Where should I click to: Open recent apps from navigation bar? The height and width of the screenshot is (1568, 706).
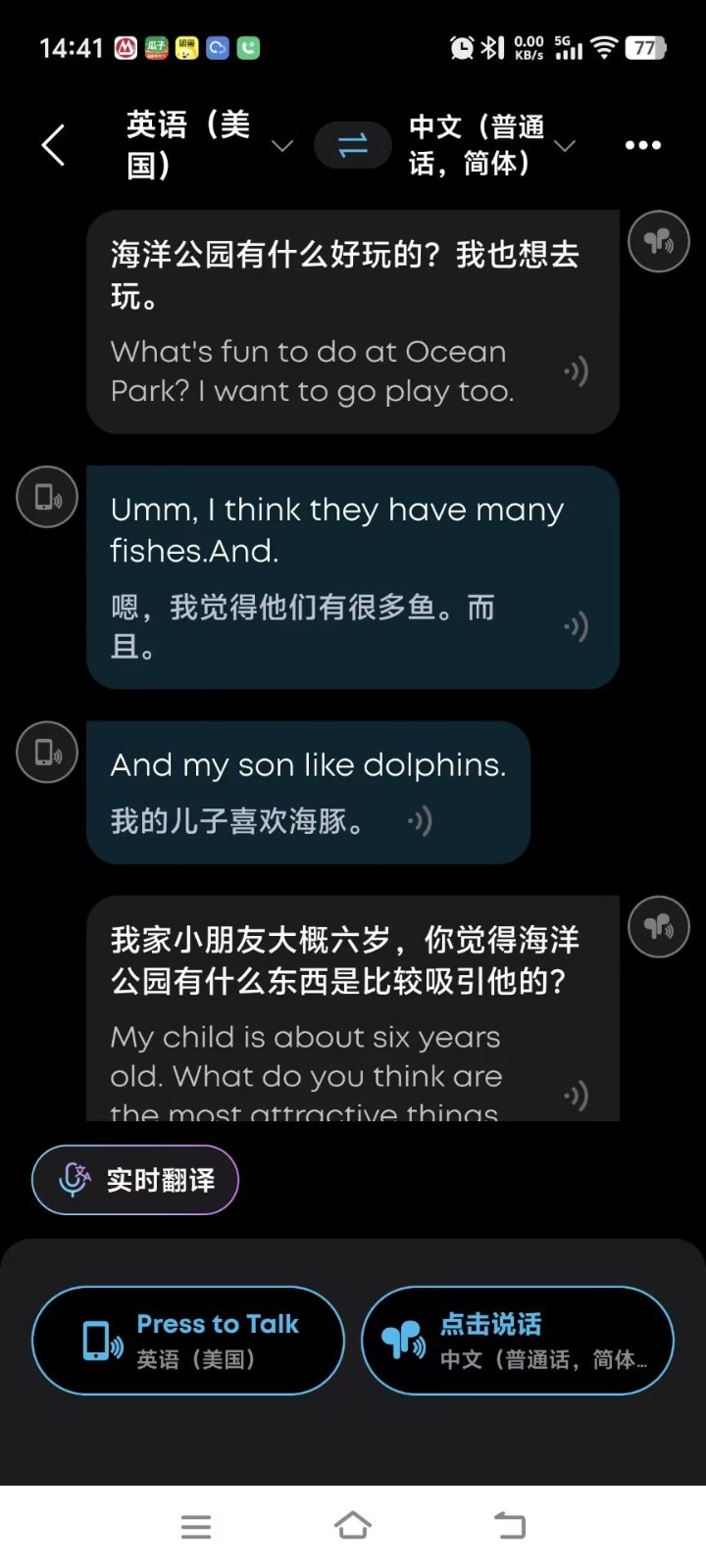pos(196,1526)
